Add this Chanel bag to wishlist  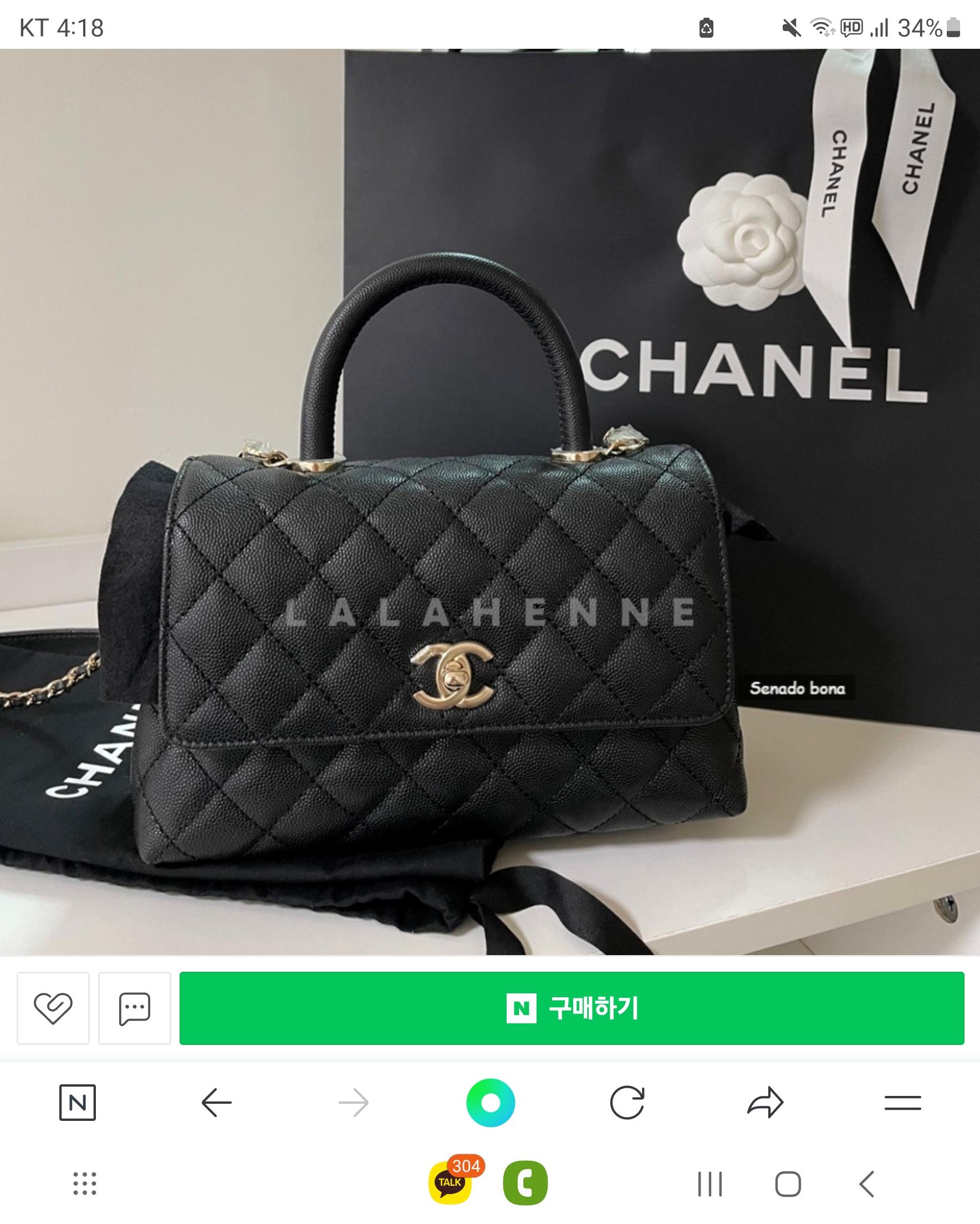click(53, 1008)
